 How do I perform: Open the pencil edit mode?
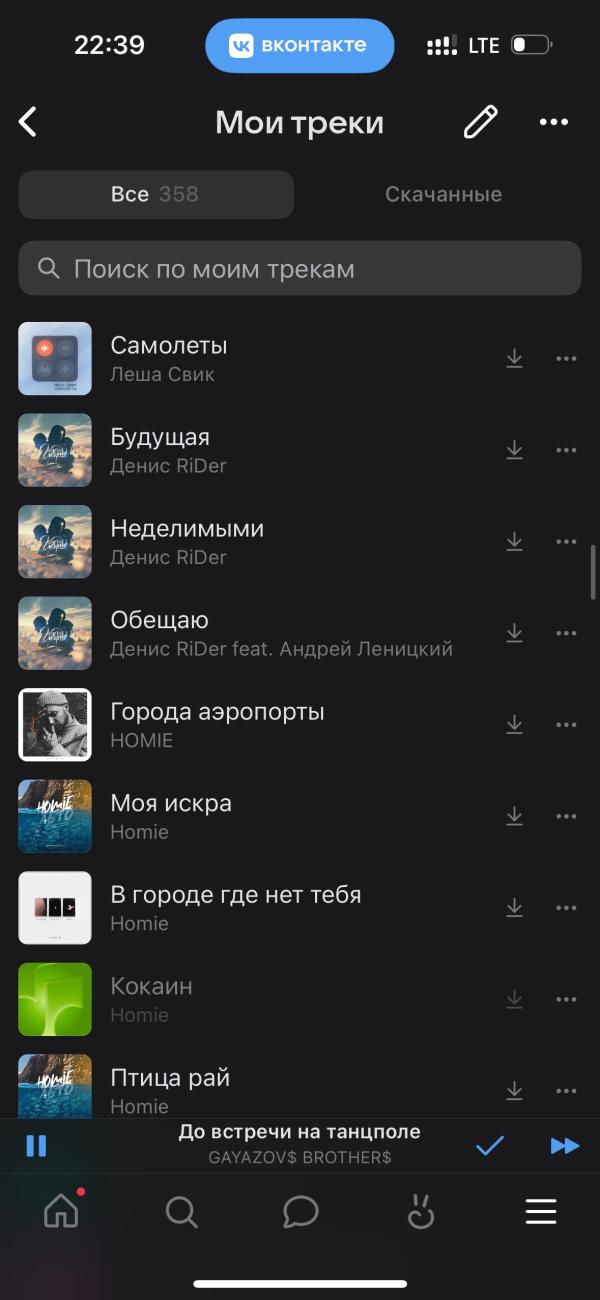point(480,123)
